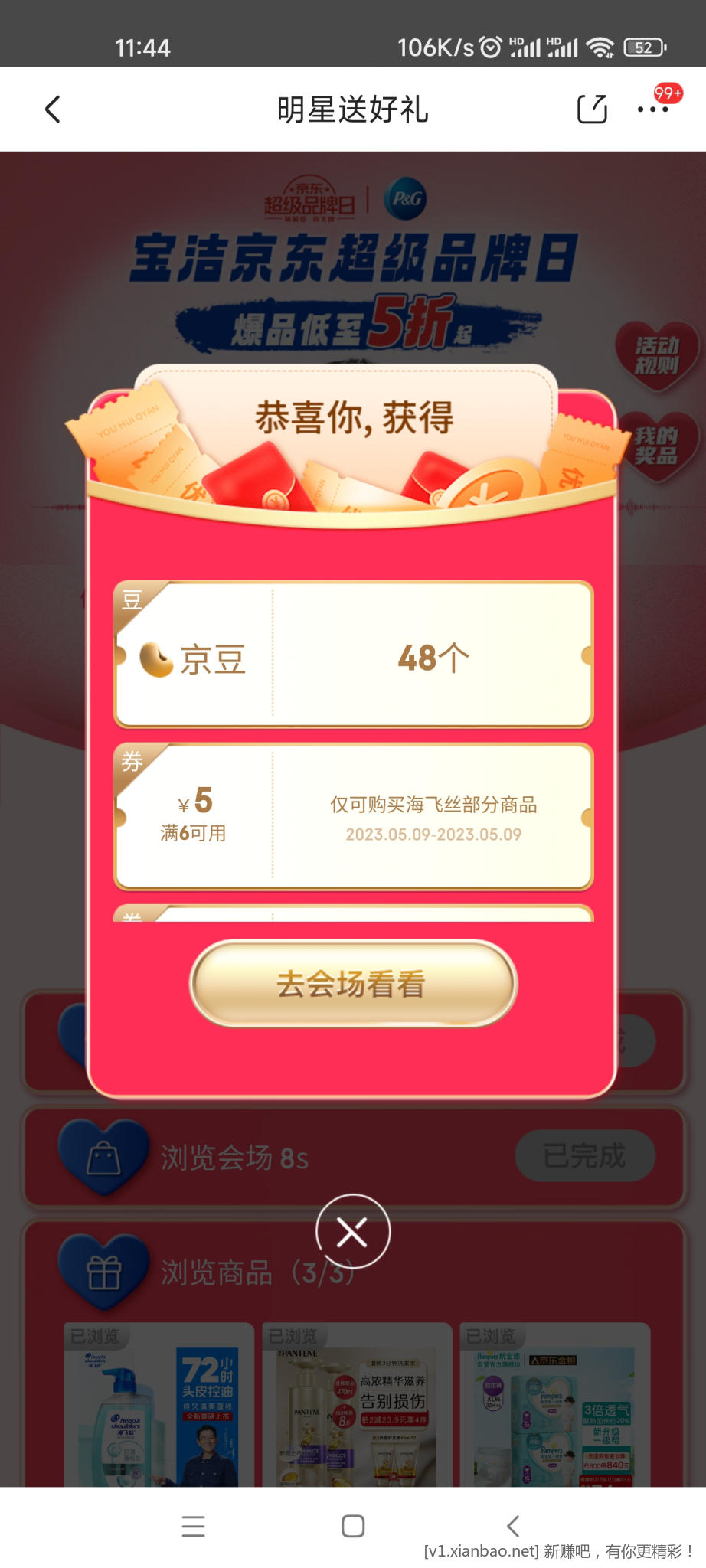Open system recent apps menu
Screen dimensions: 706x1568
(x=193, y=1526)
